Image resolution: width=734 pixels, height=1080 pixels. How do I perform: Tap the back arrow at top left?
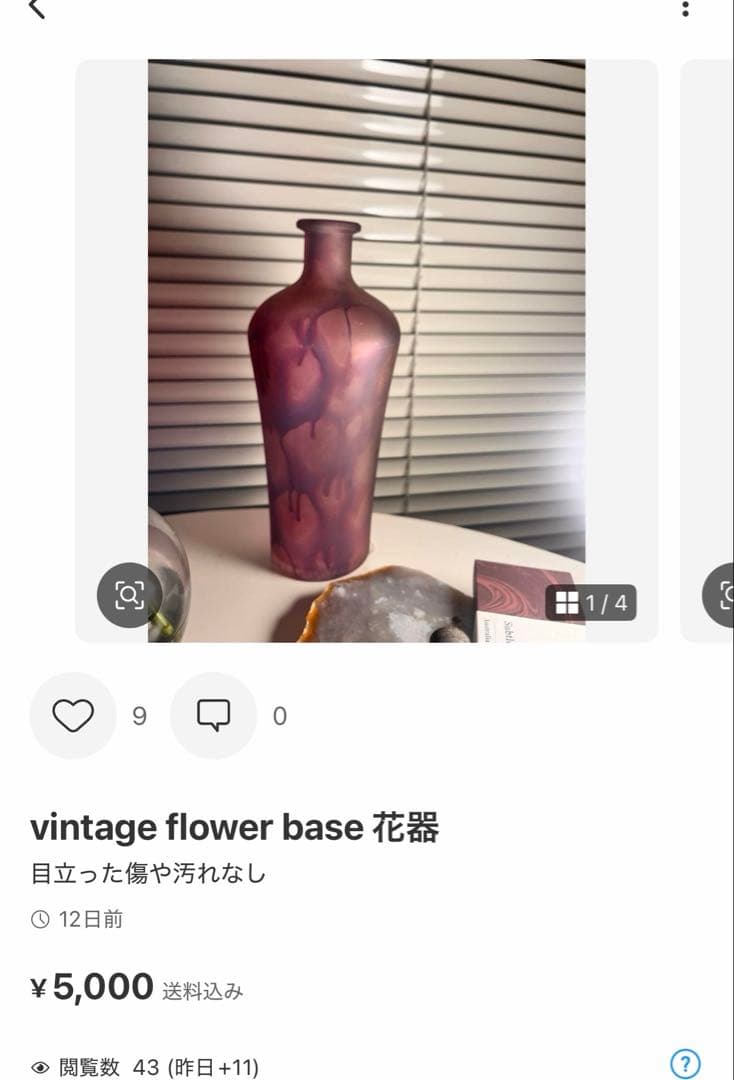coord(38,10)
